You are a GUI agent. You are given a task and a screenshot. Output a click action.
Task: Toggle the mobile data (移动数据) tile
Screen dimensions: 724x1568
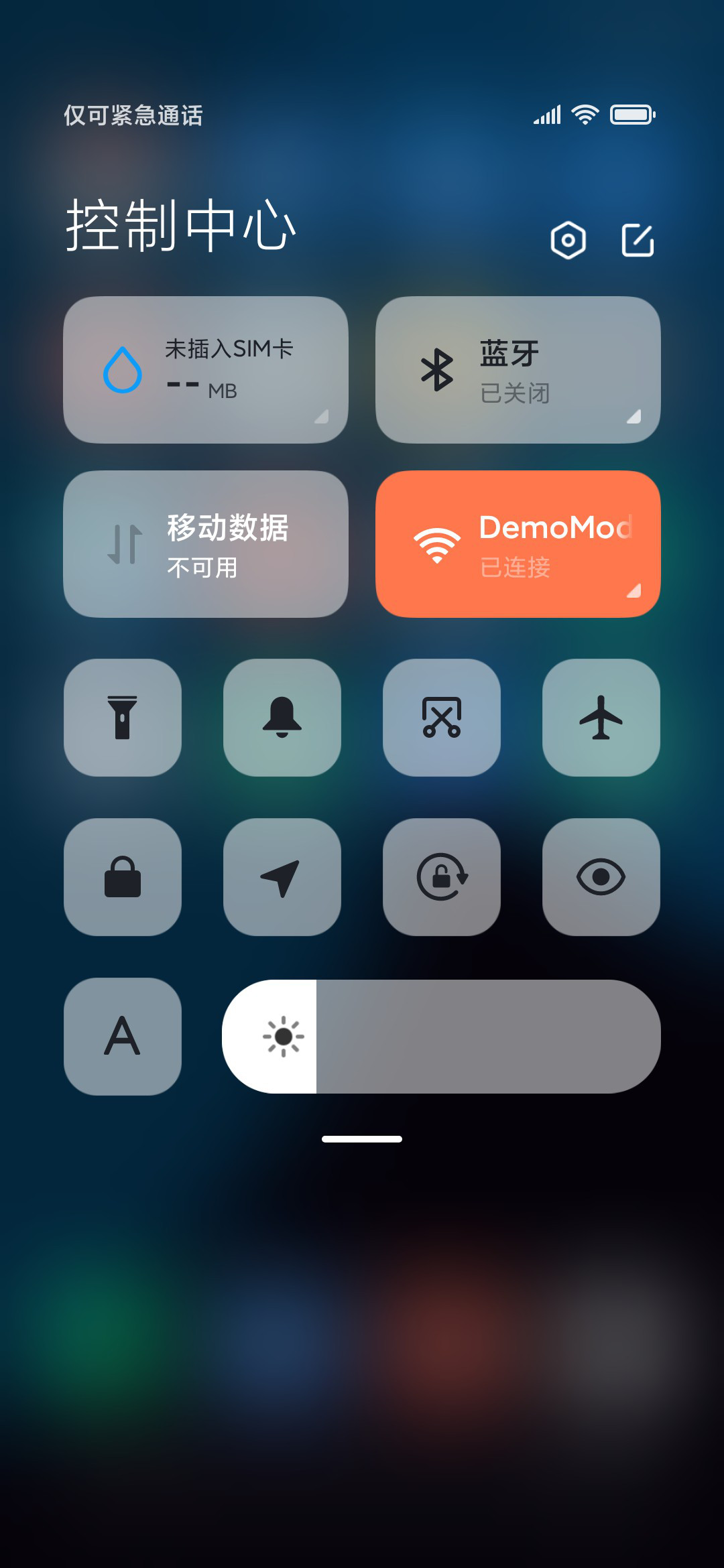pos(206,544)
